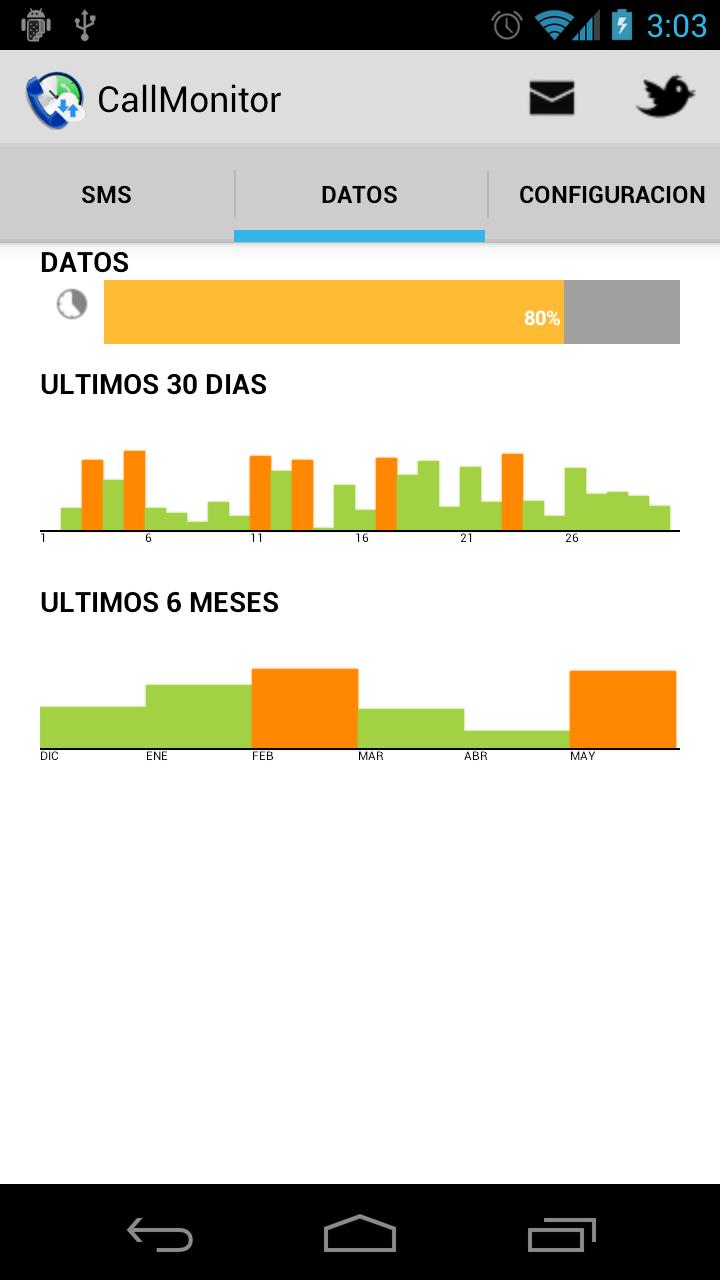
Task: Select the DATOS tab
Action: (x=359, y=194)
